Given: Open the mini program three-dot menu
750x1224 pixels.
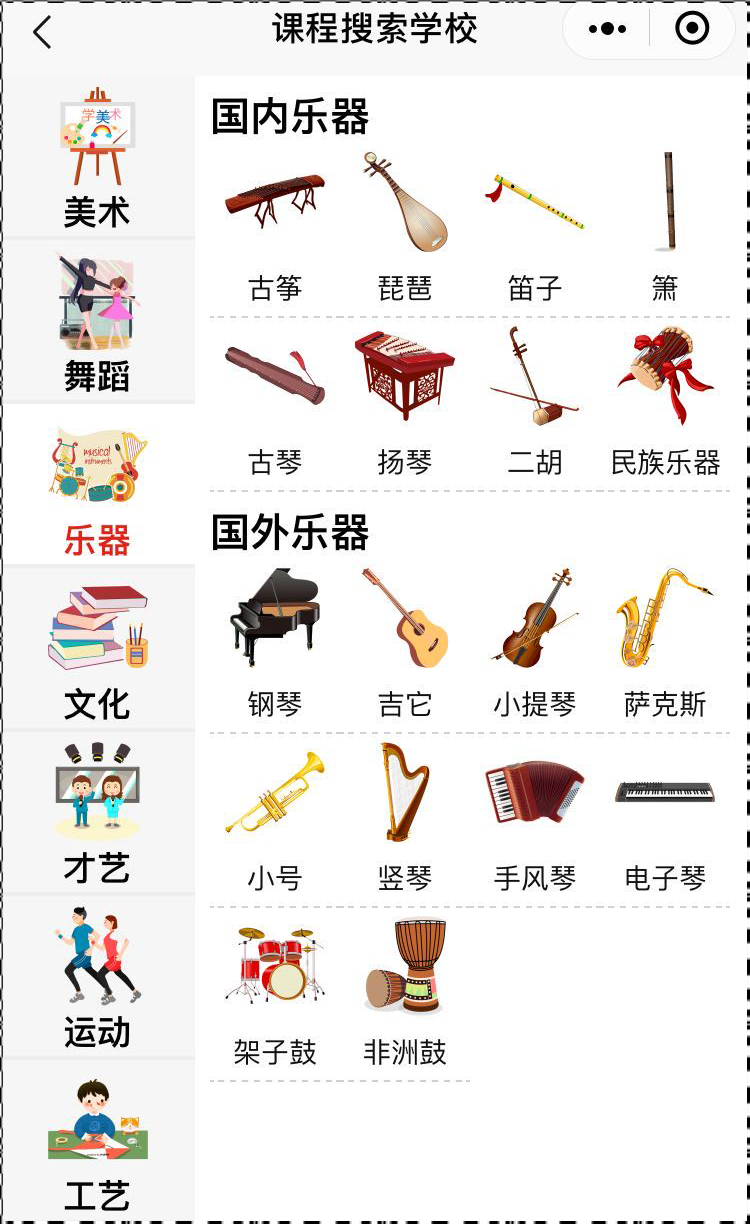Looking at the screenshot, I should (x=607, y=30).
